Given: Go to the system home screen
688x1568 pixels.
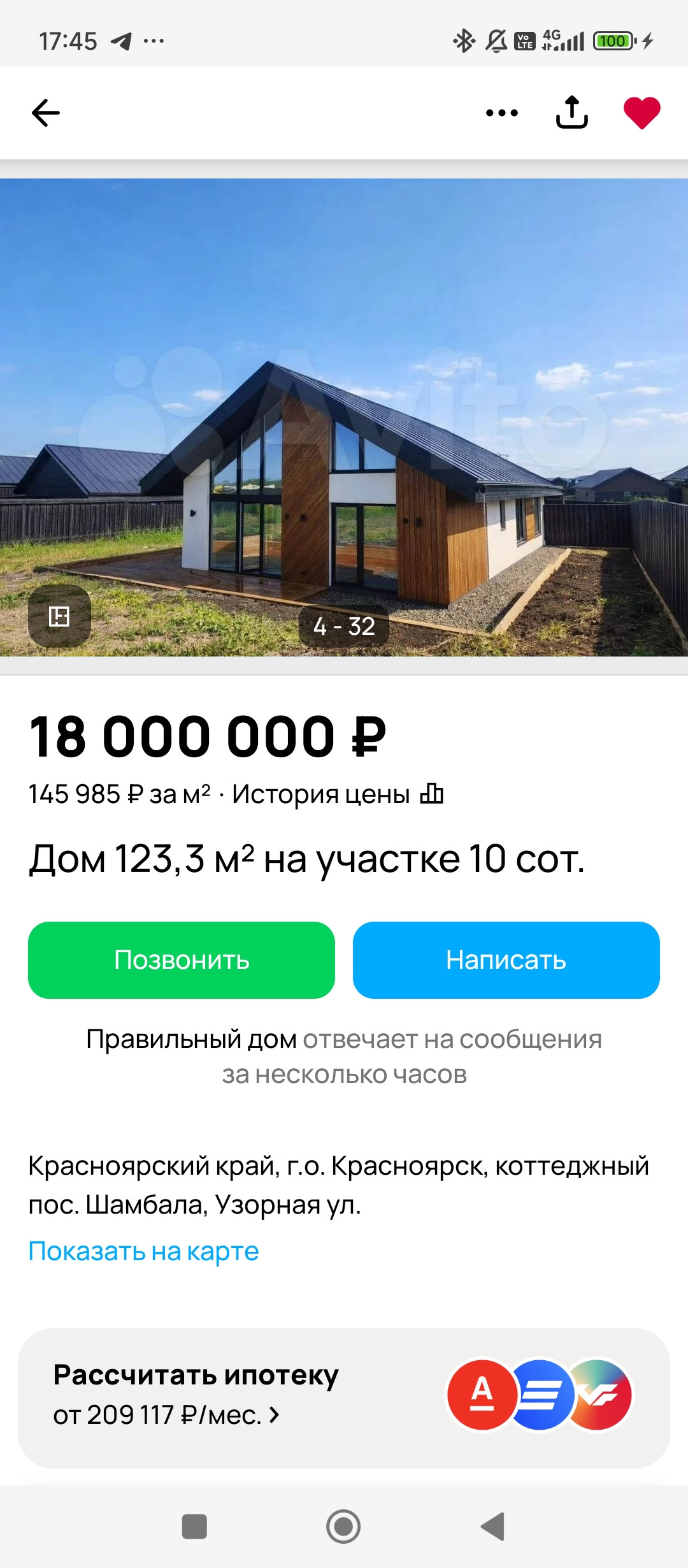Looking at the screenshot, I should point(343,1526).
